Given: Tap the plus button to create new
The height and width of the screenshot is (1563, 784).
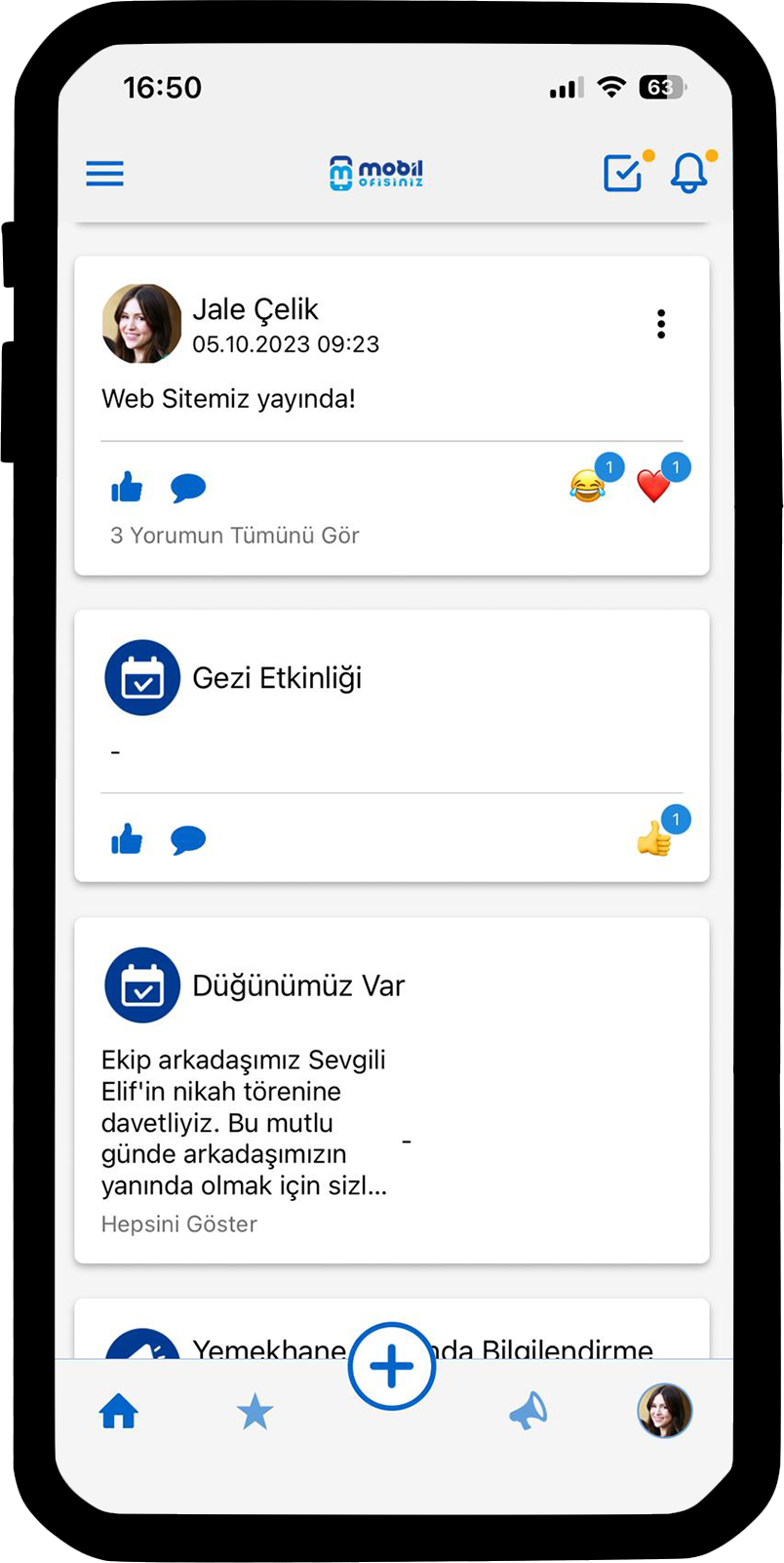Looking at the screenshot, I should (392, 1366).
